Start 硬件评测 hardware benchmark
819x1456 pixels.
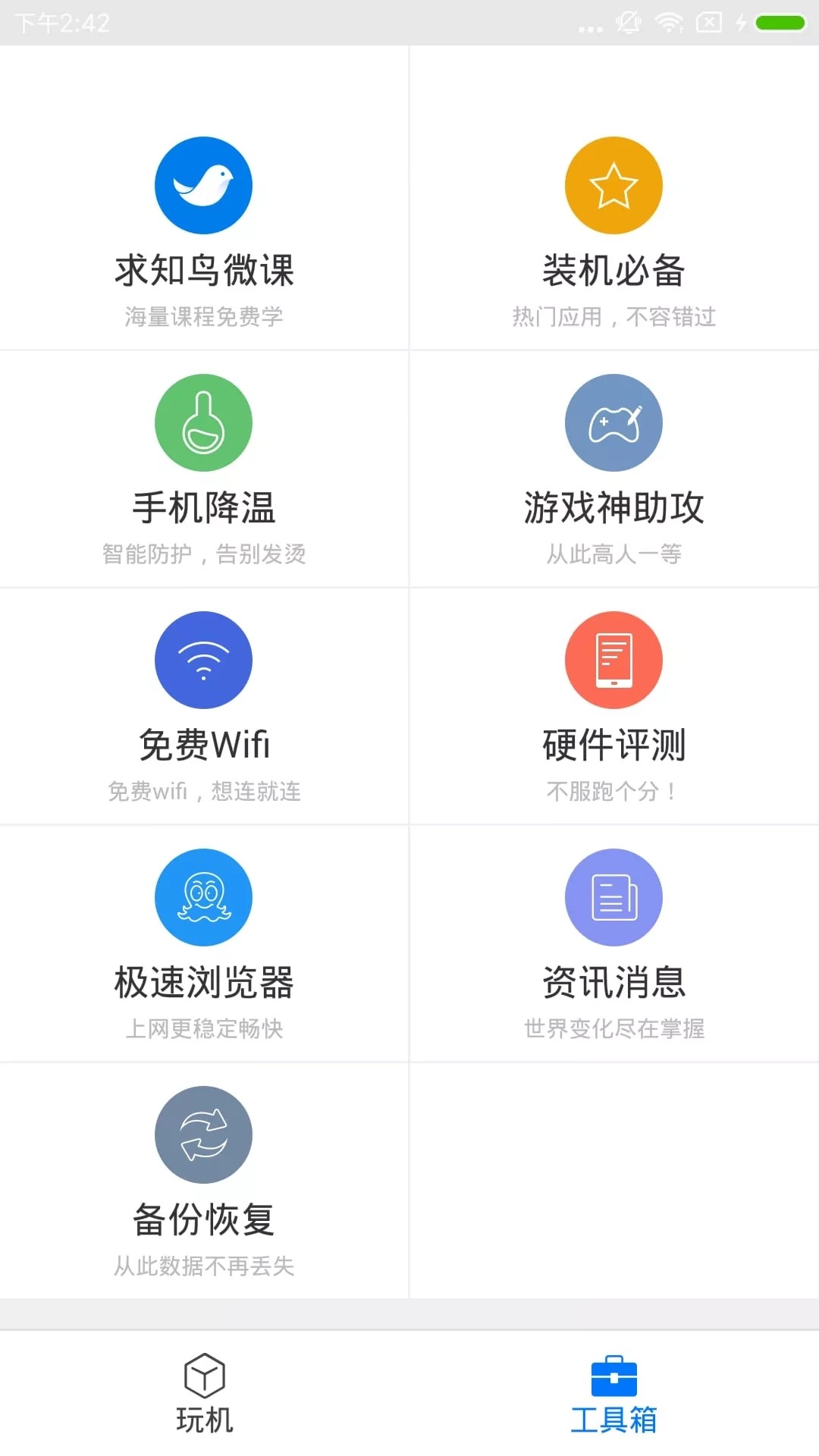pos(613,704)
